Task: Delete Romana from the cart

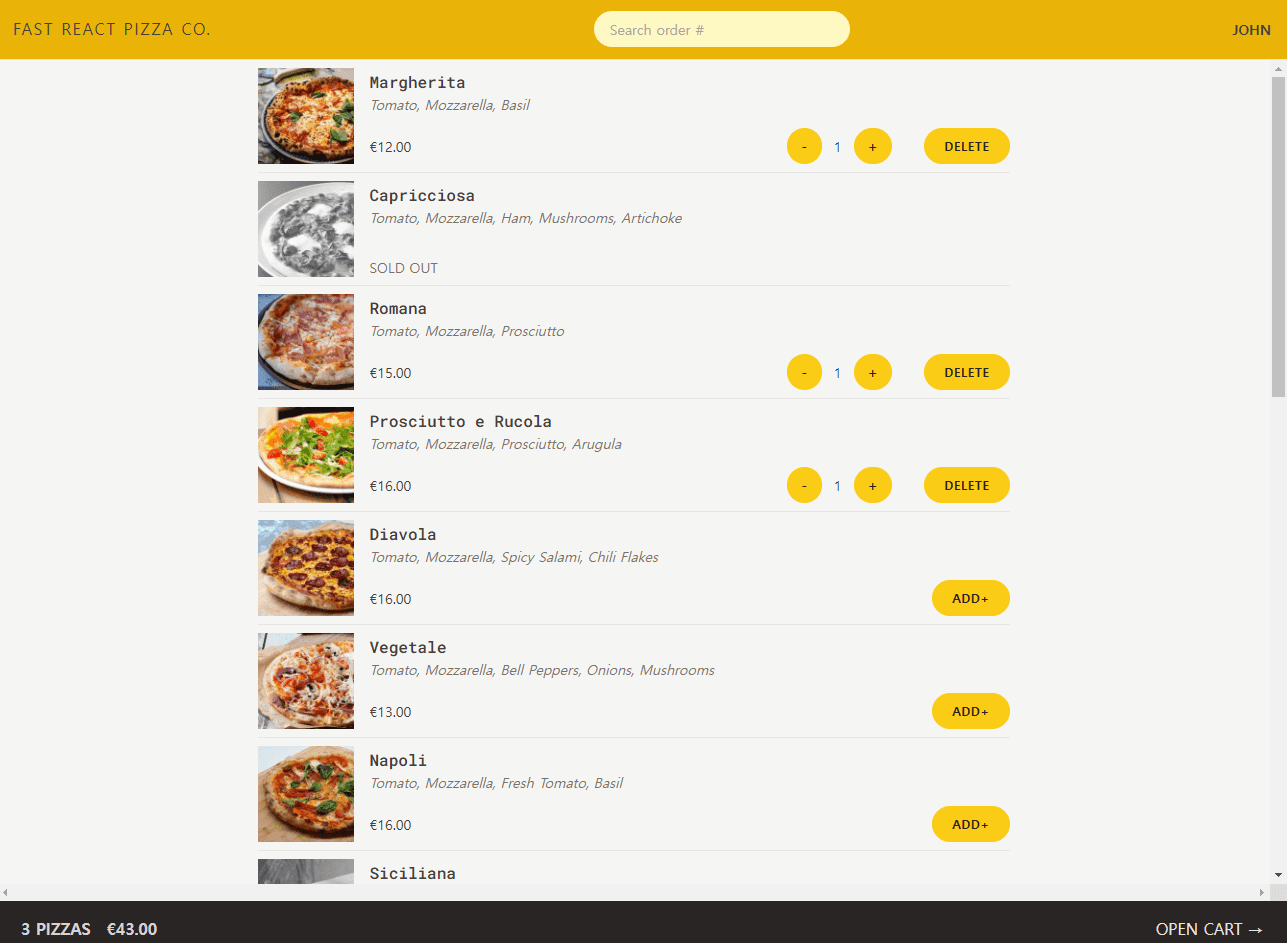Action: coord(966,372)
